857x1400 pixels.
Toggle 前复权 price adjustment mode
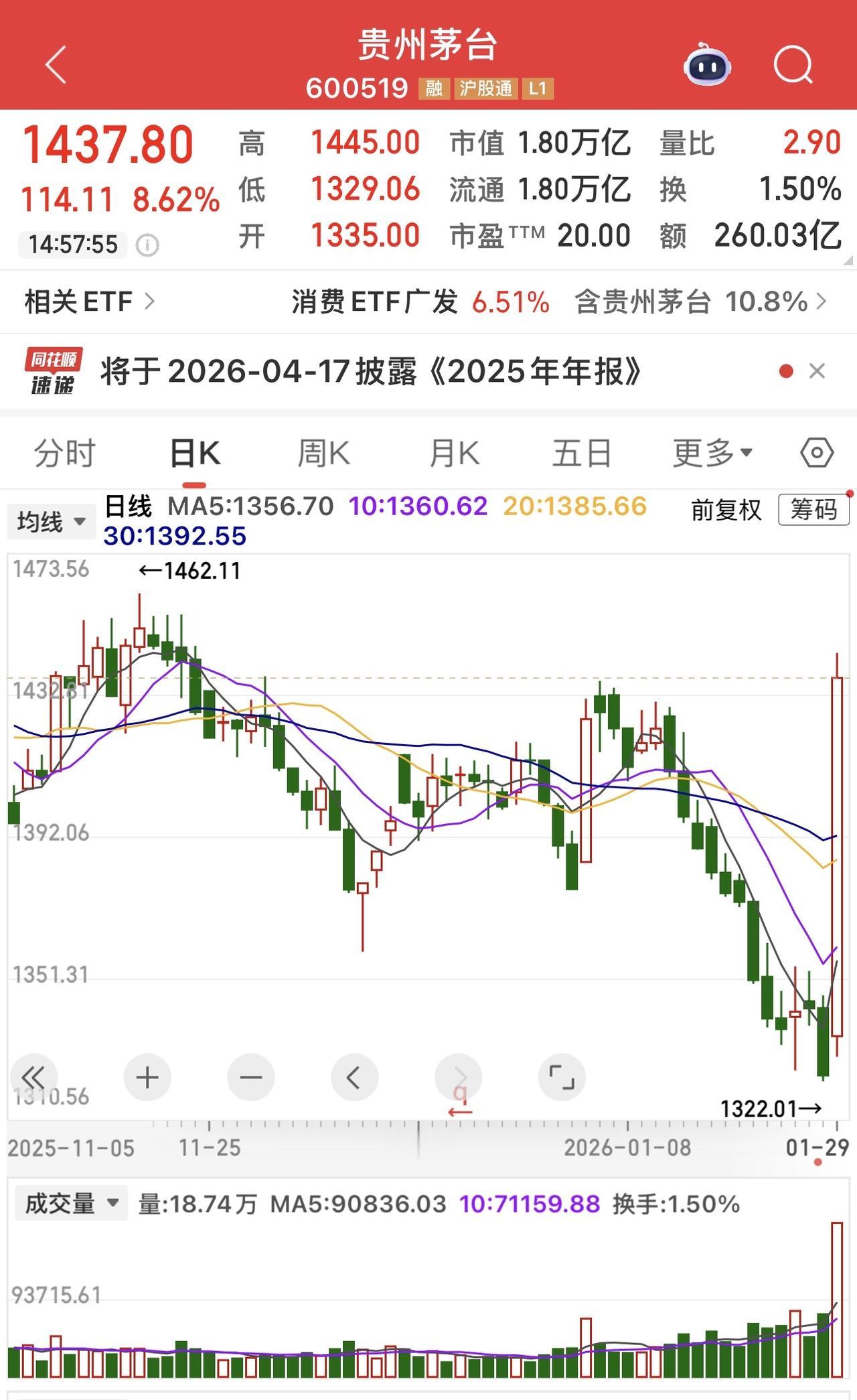click(724, 511)
